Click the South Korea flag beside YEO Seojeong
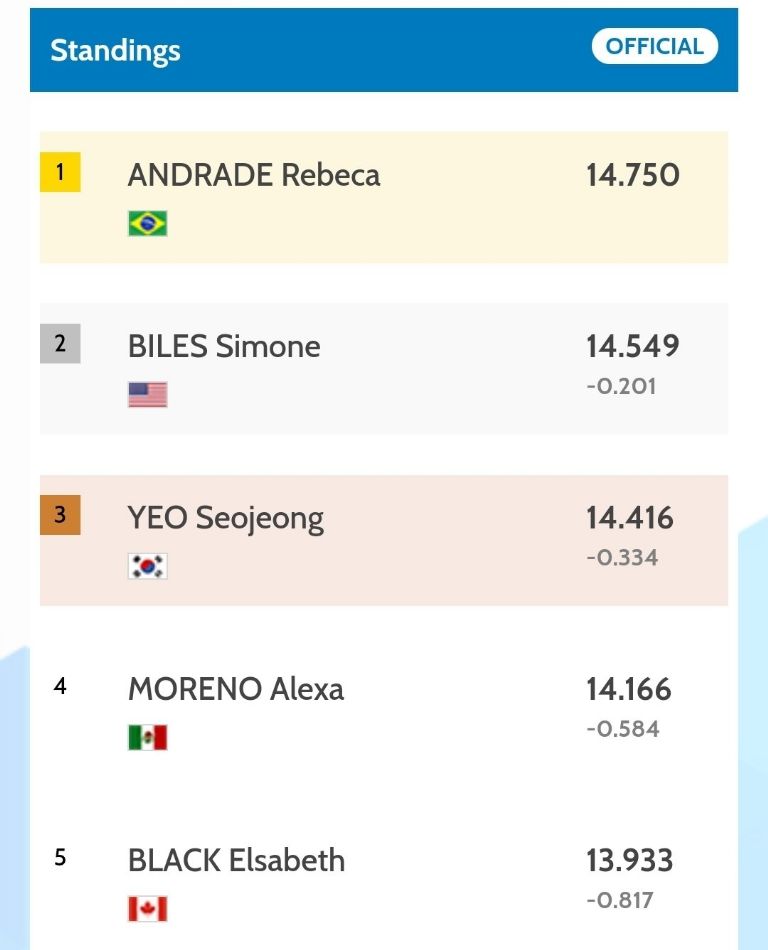768x950 pixels. (147, 565)
